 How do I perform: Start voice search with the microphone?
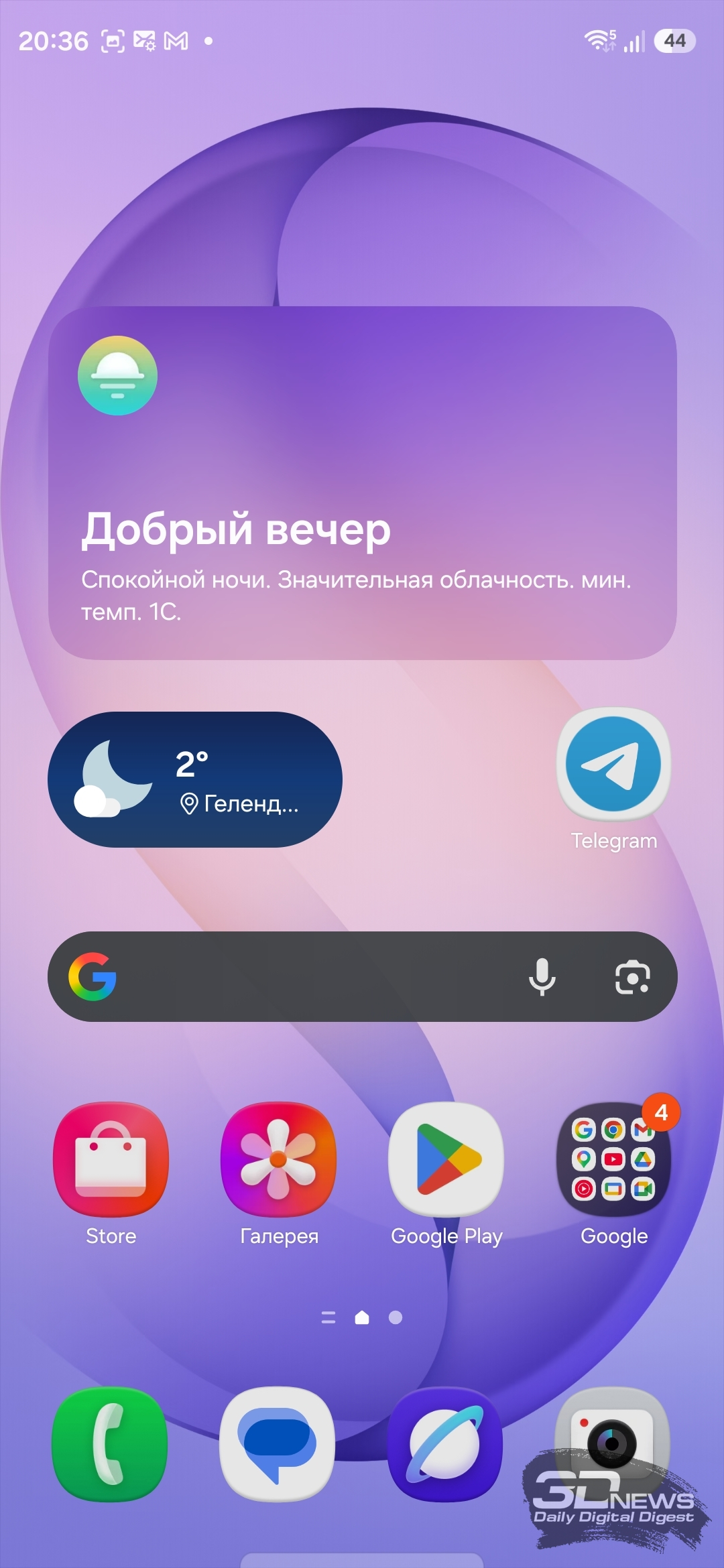pos(542,976)
